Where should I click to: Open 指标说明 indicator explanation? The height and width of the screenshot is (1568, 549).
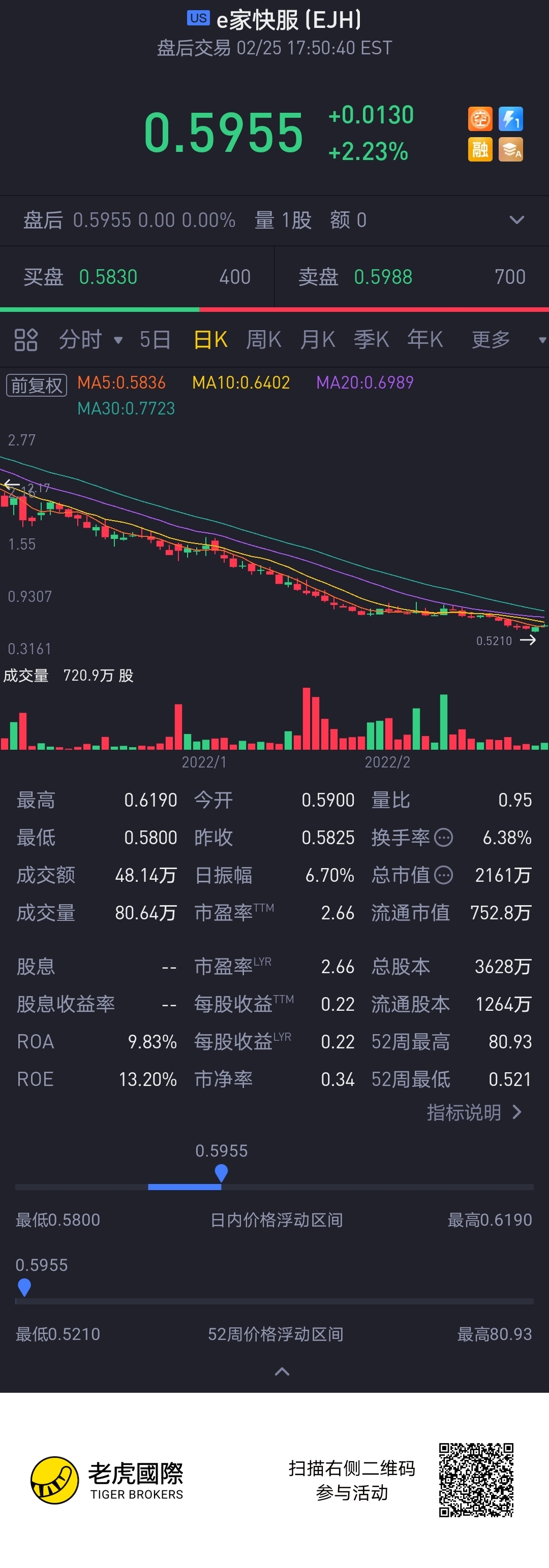474,1112
